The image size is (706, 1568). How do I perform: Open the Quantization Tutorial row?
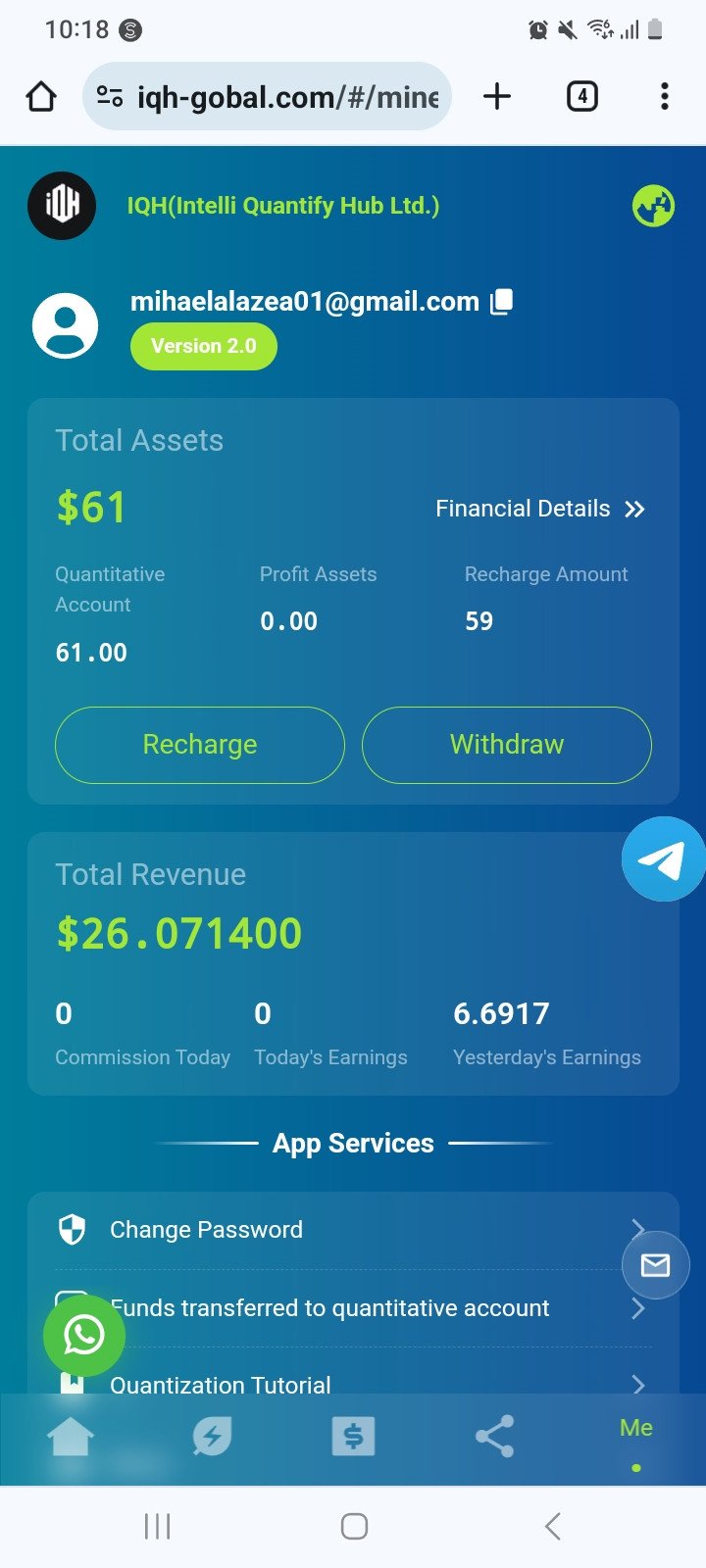coord(353,1384)
